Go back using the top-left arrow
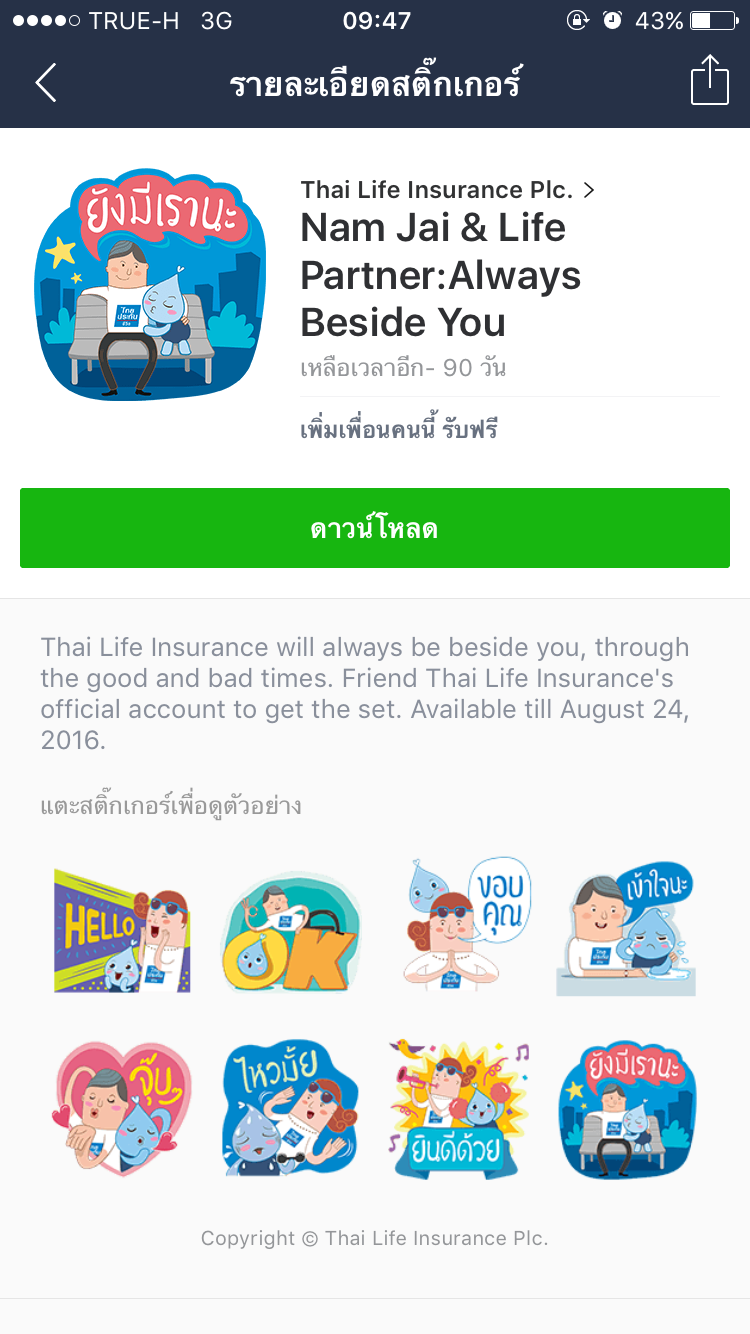 click(x=46, y=82)
